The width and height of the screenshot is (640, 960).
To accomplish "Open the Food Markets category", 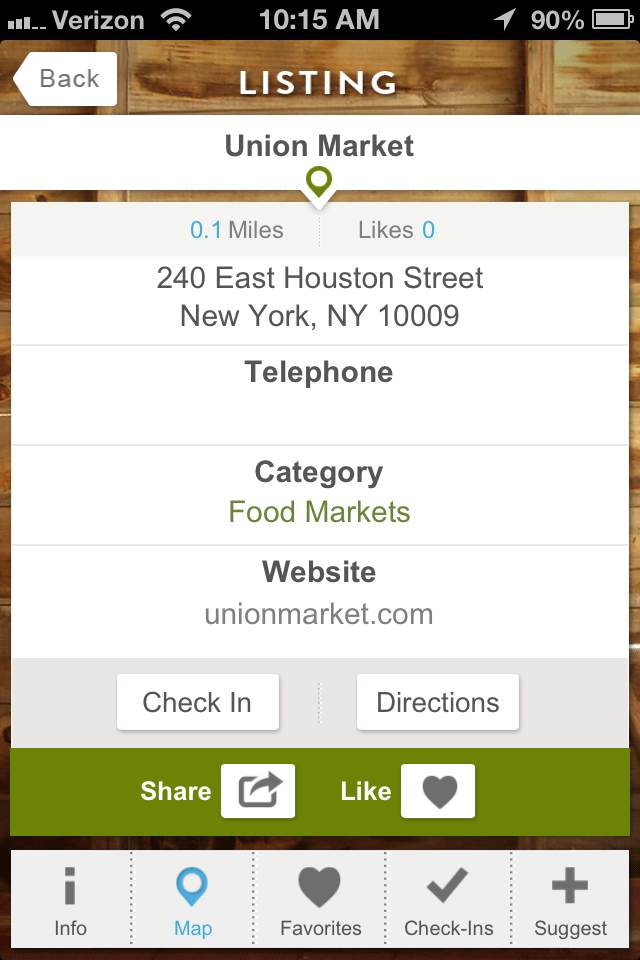I will coord(319,512).
